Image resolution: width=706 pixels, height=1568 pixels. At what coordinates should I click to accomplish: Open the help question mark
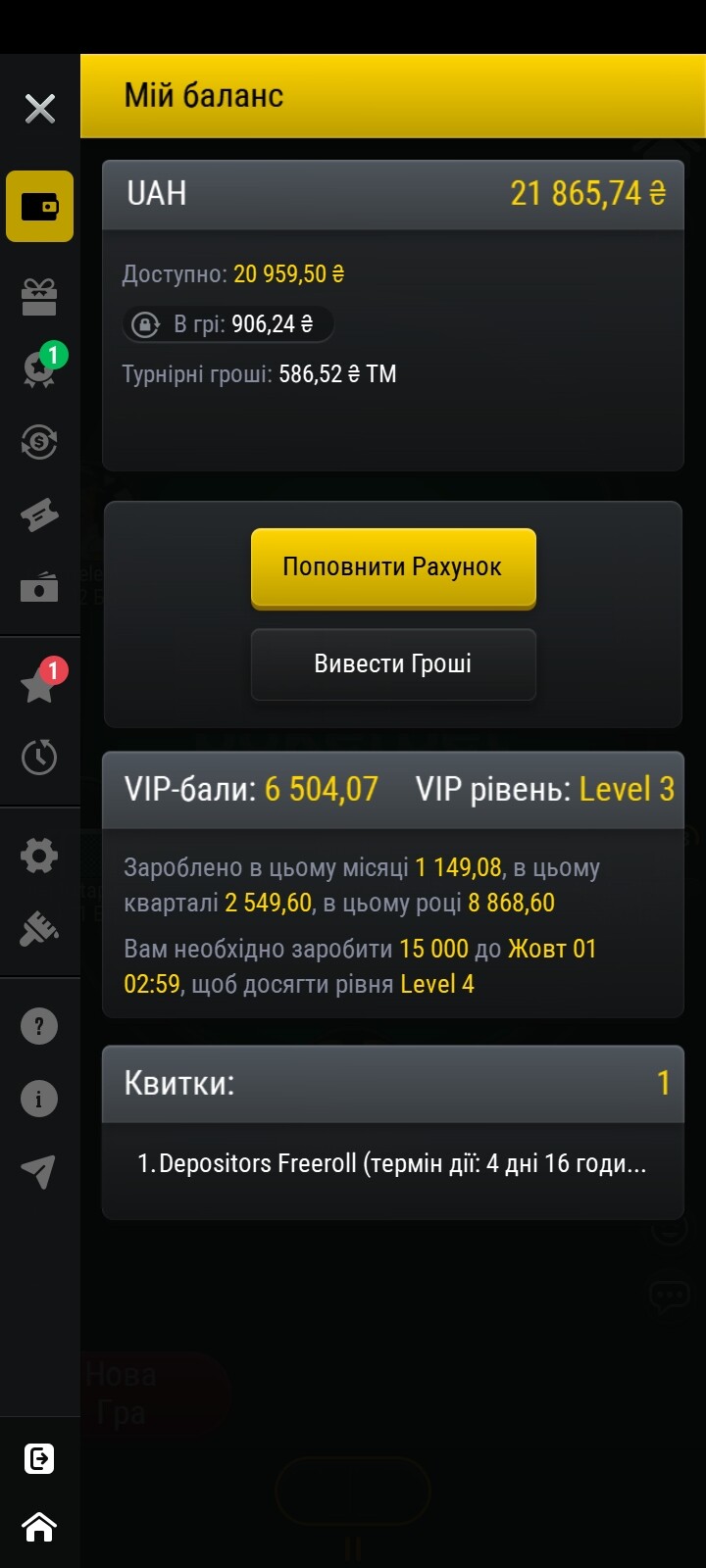(x=39, y=1026)
